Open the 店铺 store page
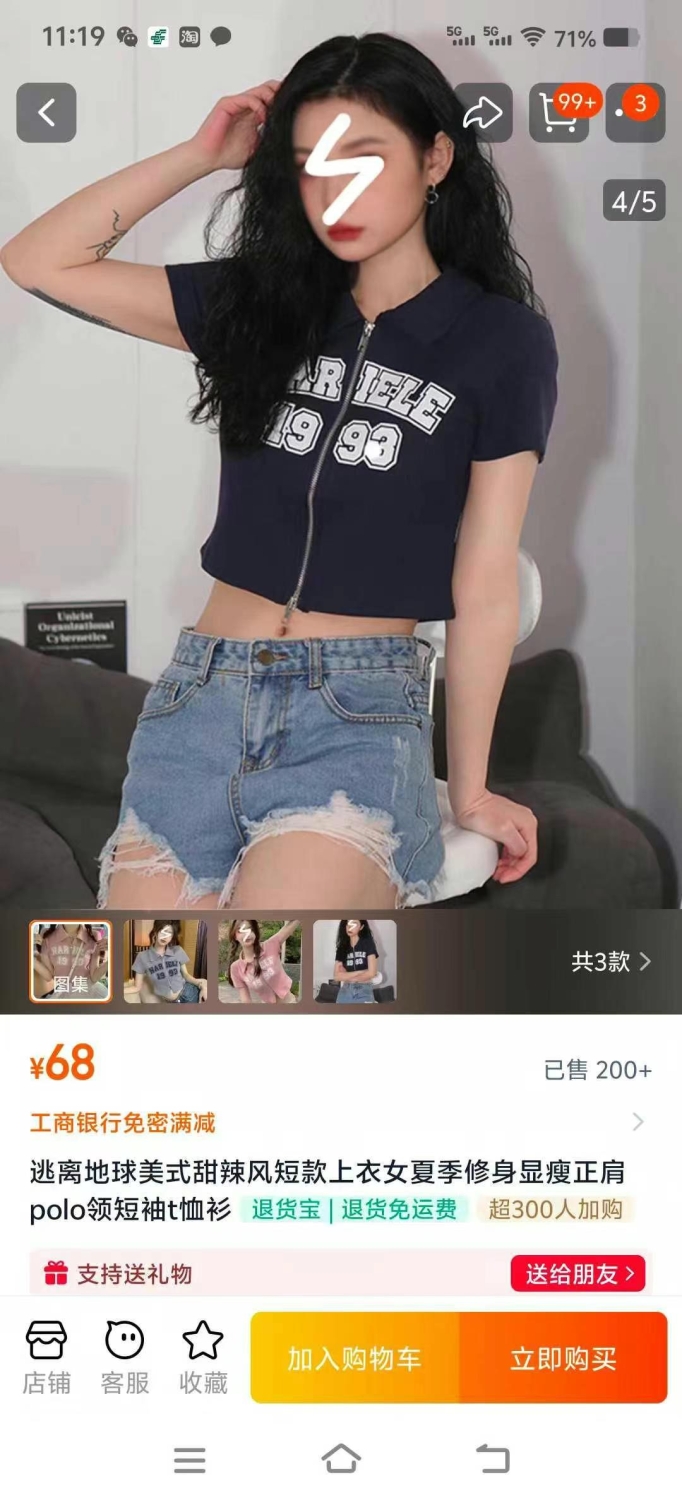This screenshot has height=1500, width=682. (x=47, y=1358)
